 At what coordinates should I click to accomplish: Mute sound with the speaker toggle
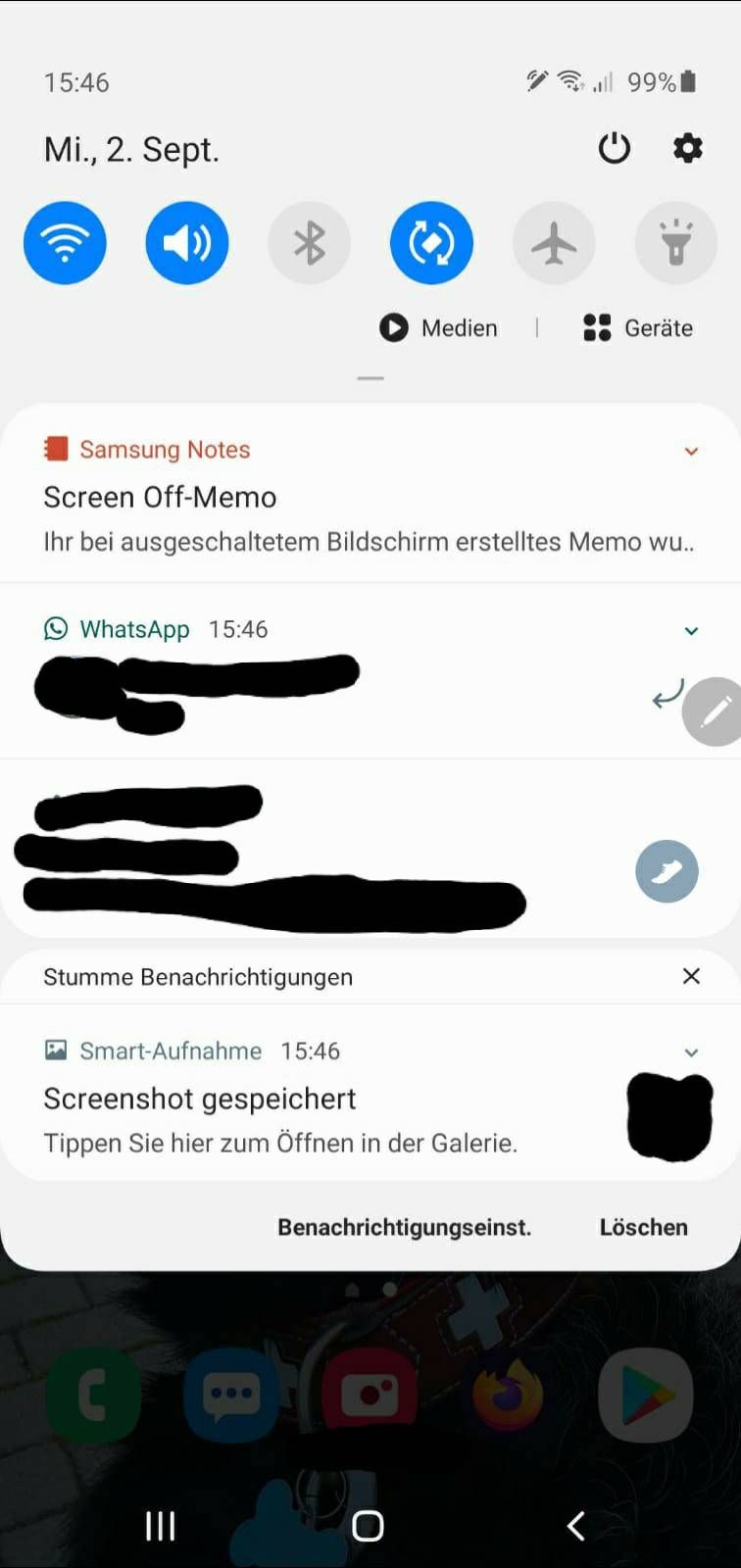tap(187, 243)
